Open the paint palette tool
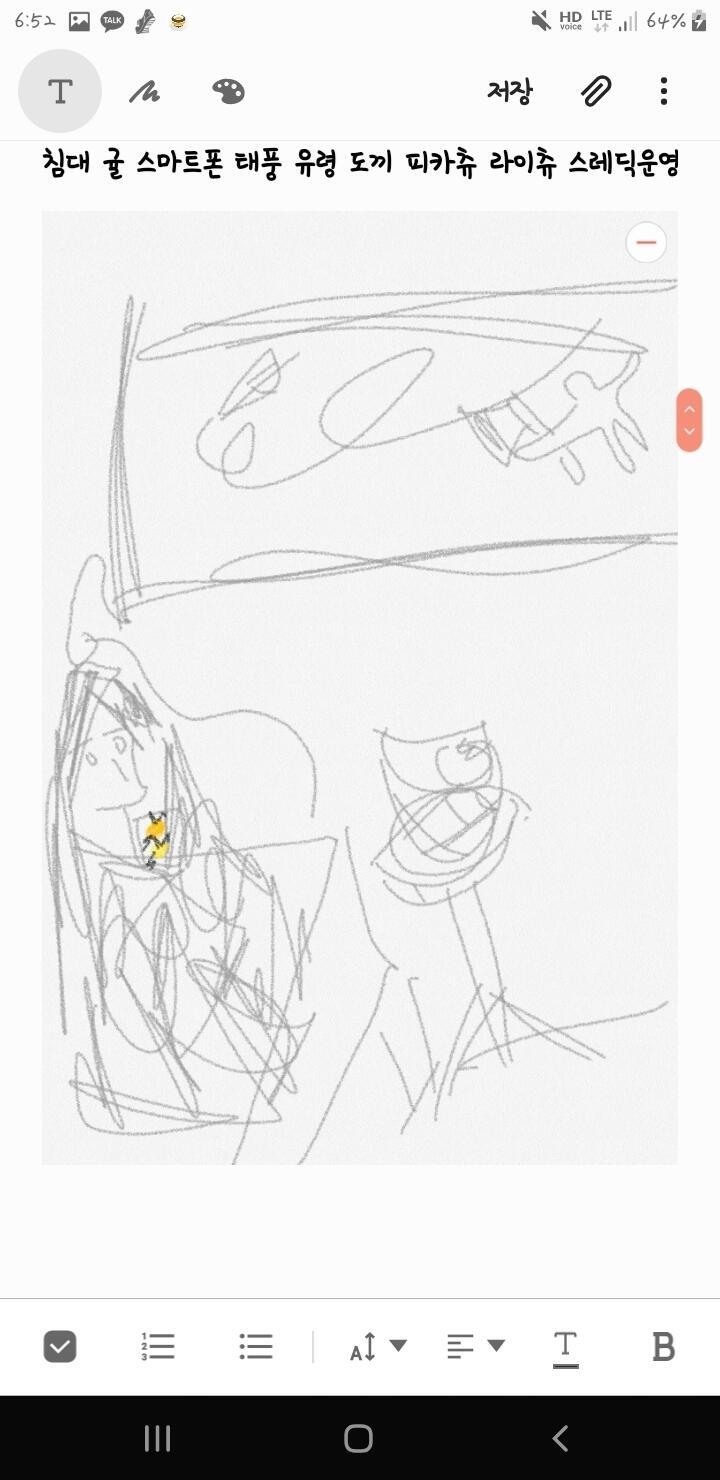 (228, 92)
